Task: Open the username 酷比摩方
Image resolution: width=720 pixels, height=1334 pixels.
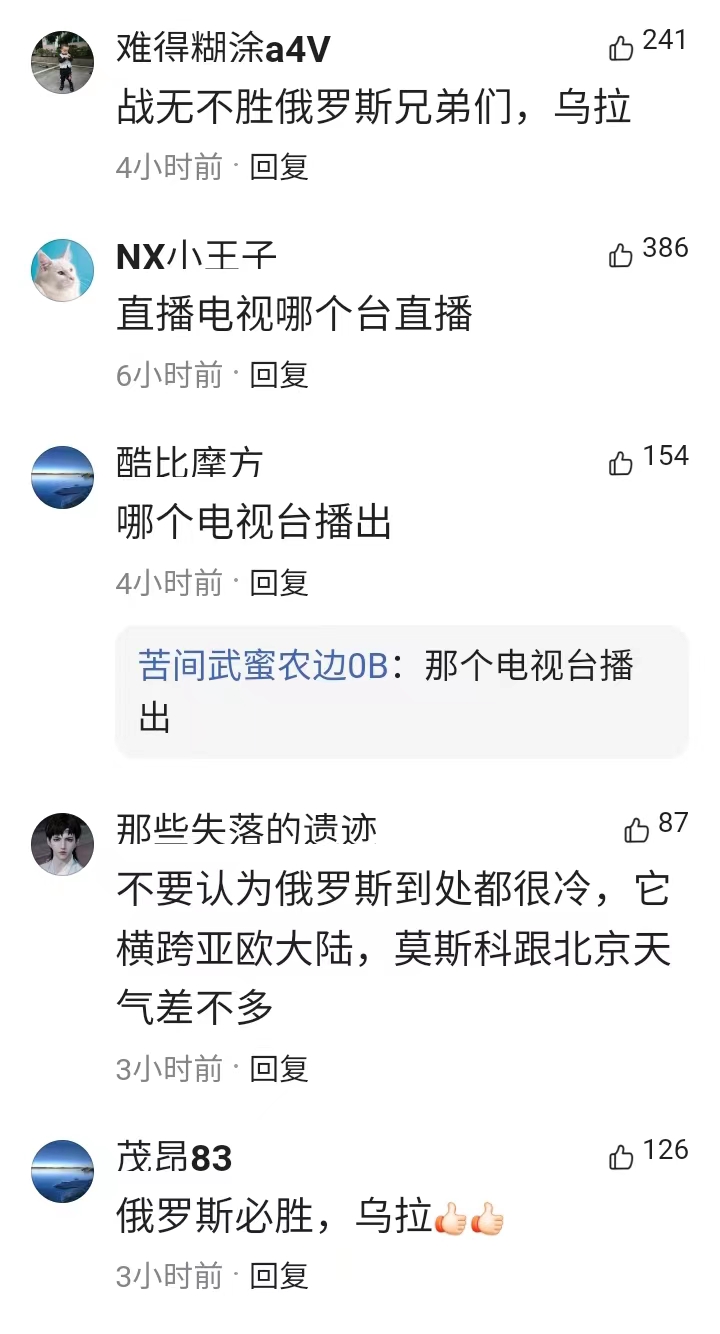Action: point(190,462)
